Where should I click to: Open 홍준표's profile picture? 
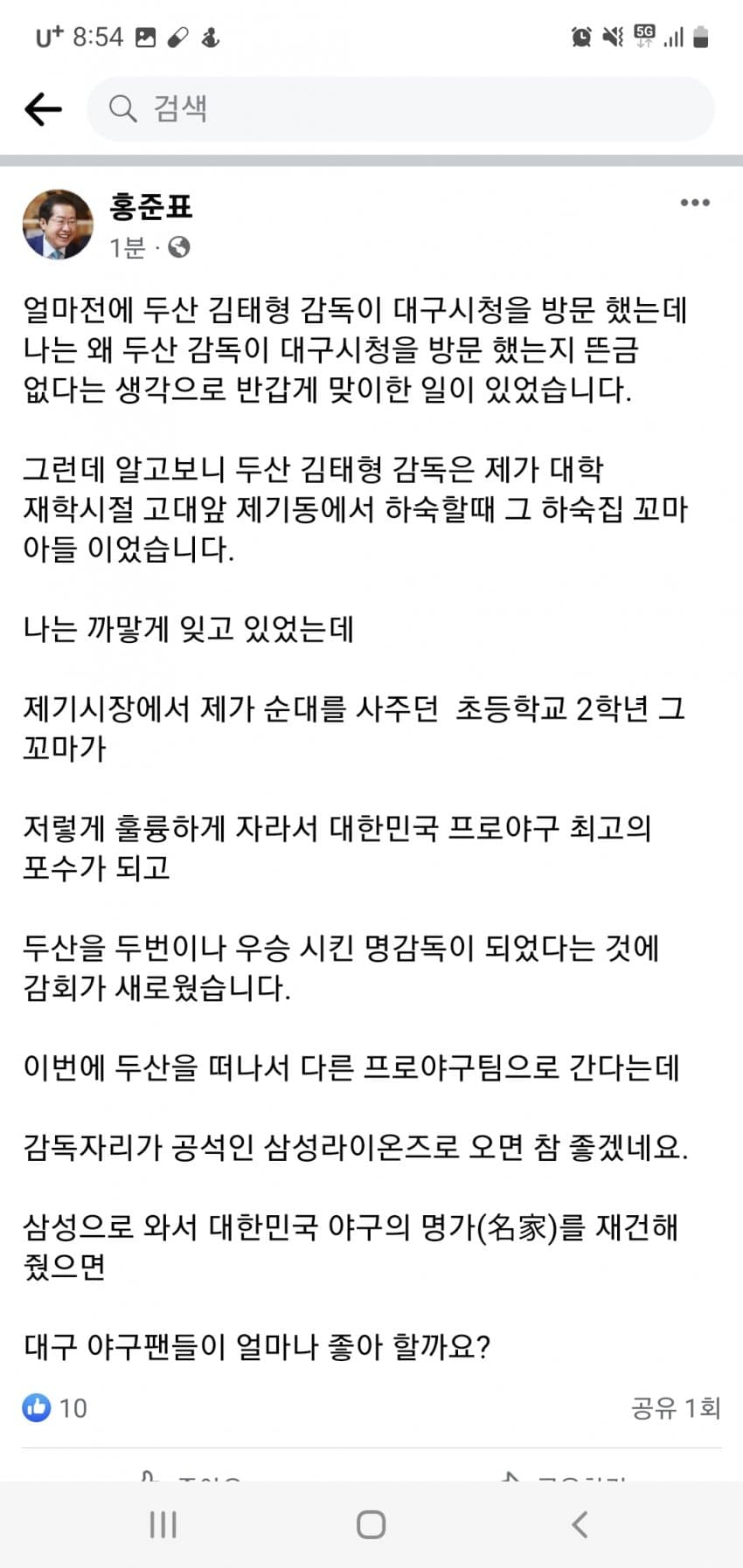pos(58,224)
